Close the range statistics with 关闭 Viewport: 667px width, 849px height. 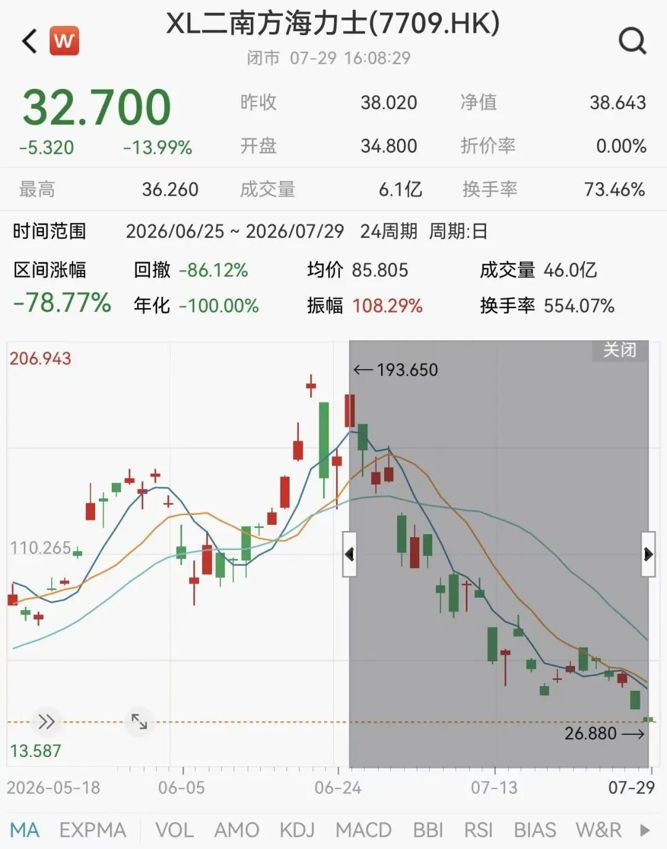(620, 350)
